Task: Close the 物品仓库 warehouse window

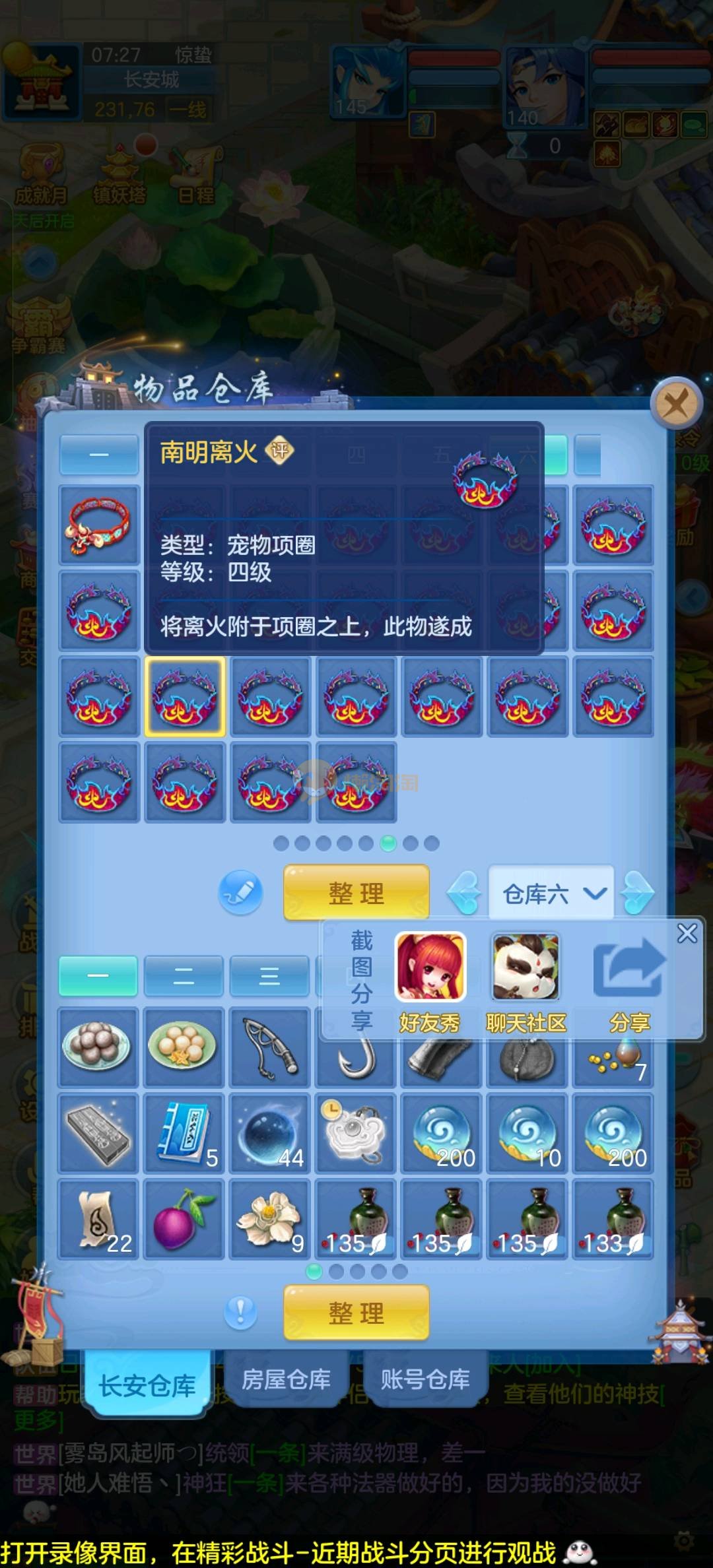Action: pyautogui.click(x=675, y=403)
